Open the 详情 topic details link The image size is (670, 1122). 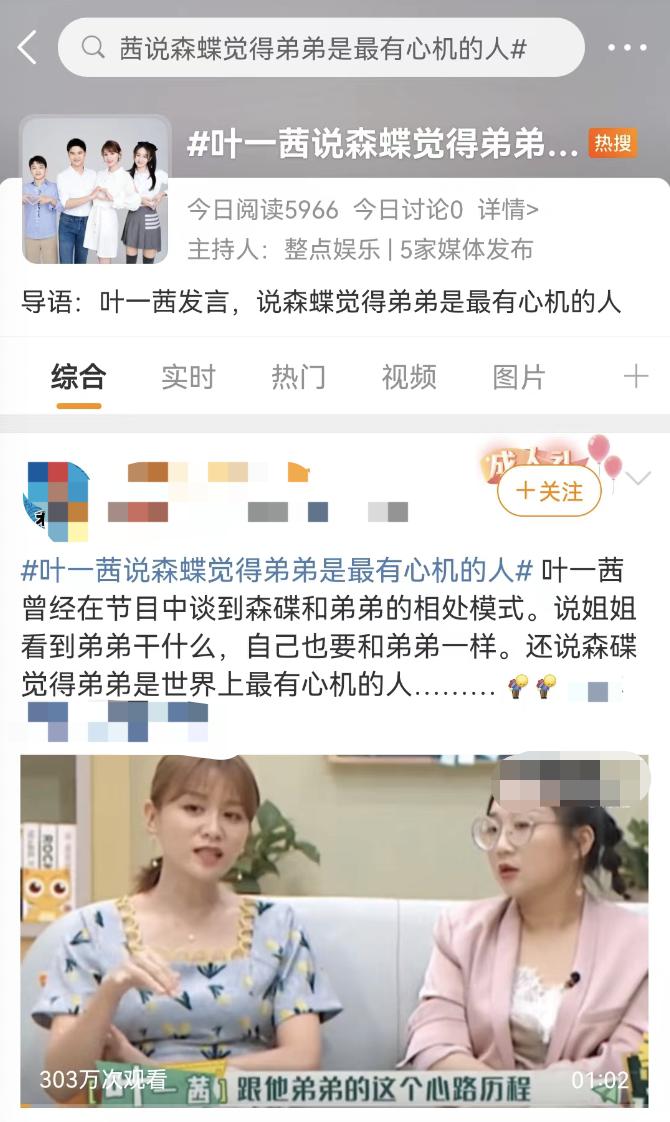coord(508,210)
